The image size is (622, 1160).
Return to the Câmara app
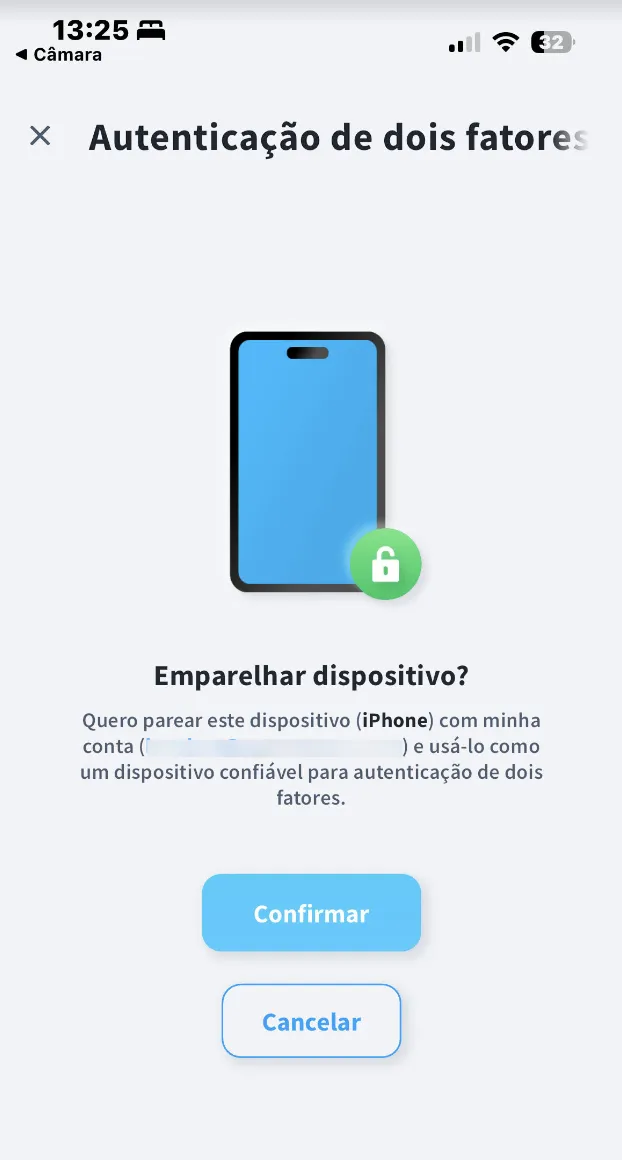point(58,55)
